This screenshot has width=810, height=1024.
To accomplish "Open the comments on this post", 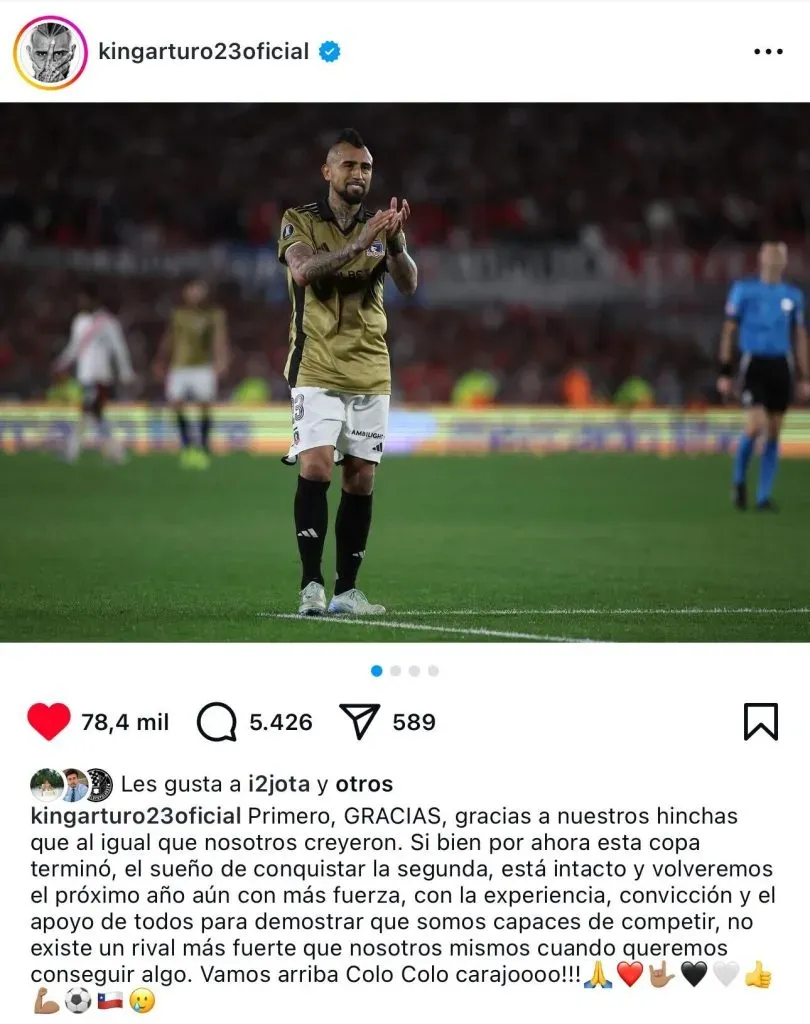I will coord(217,721).
